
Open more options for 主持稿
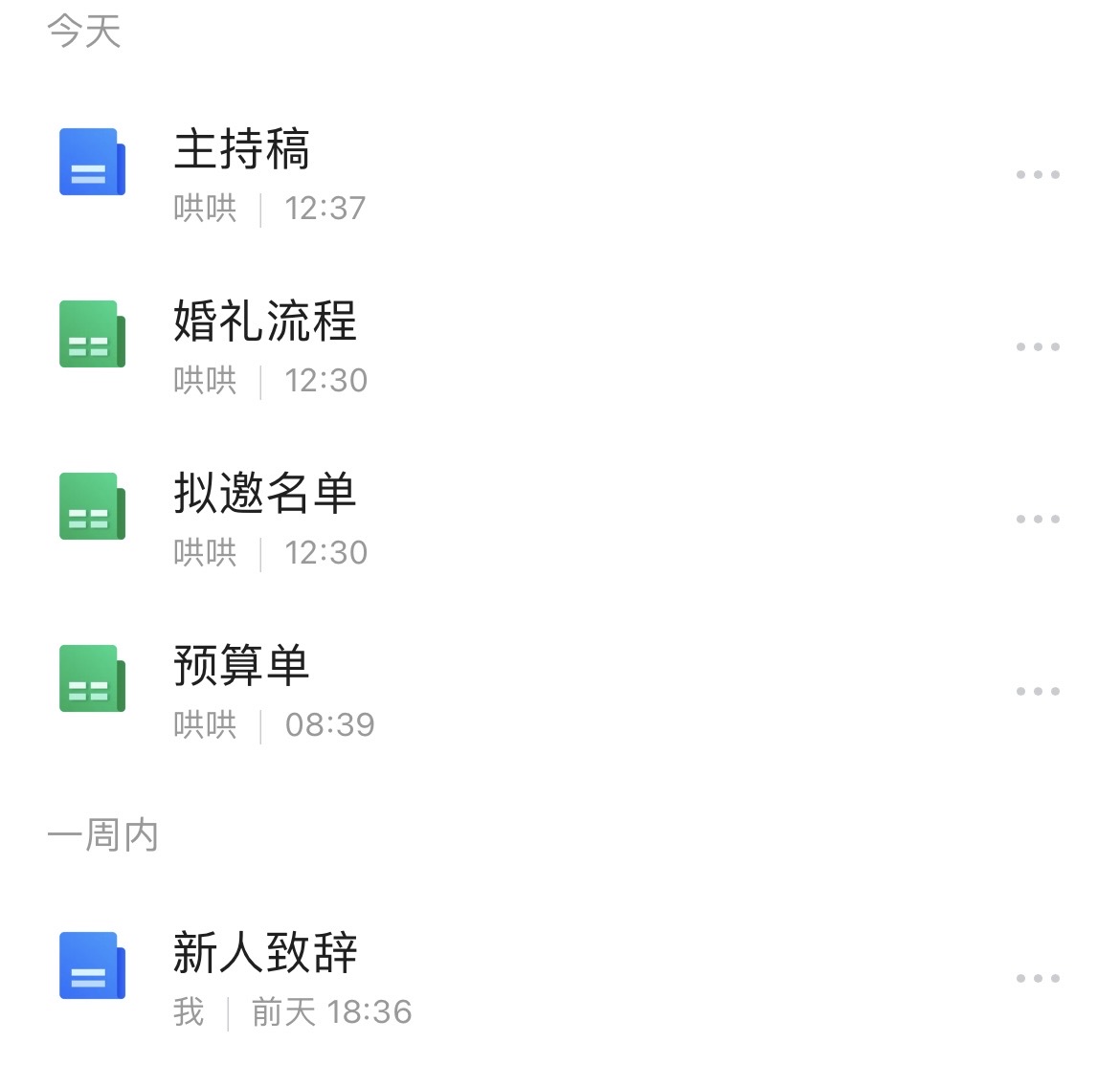pyautogui.click(x=1038, y=175)
